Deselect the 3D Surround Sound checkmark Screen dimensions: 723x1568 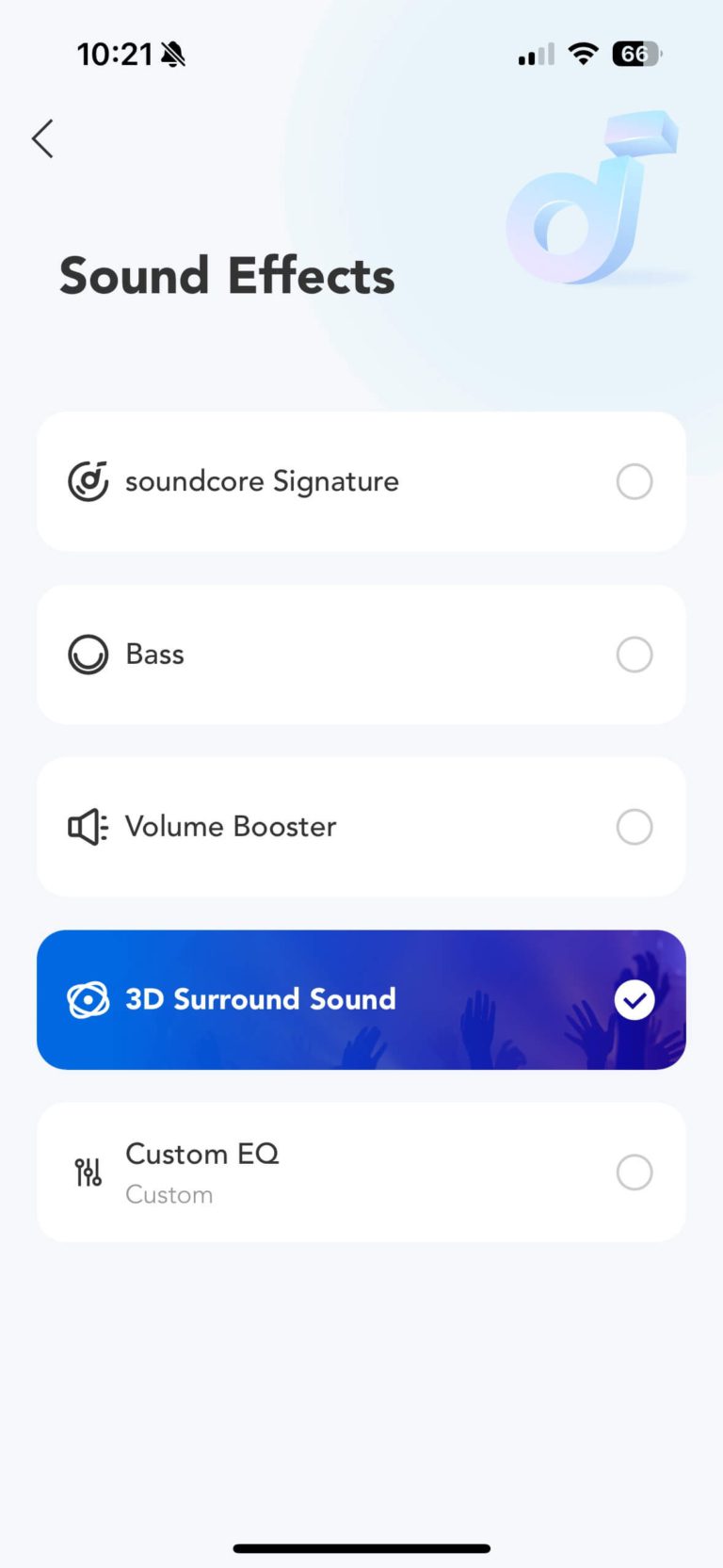(x=635, y=999)
